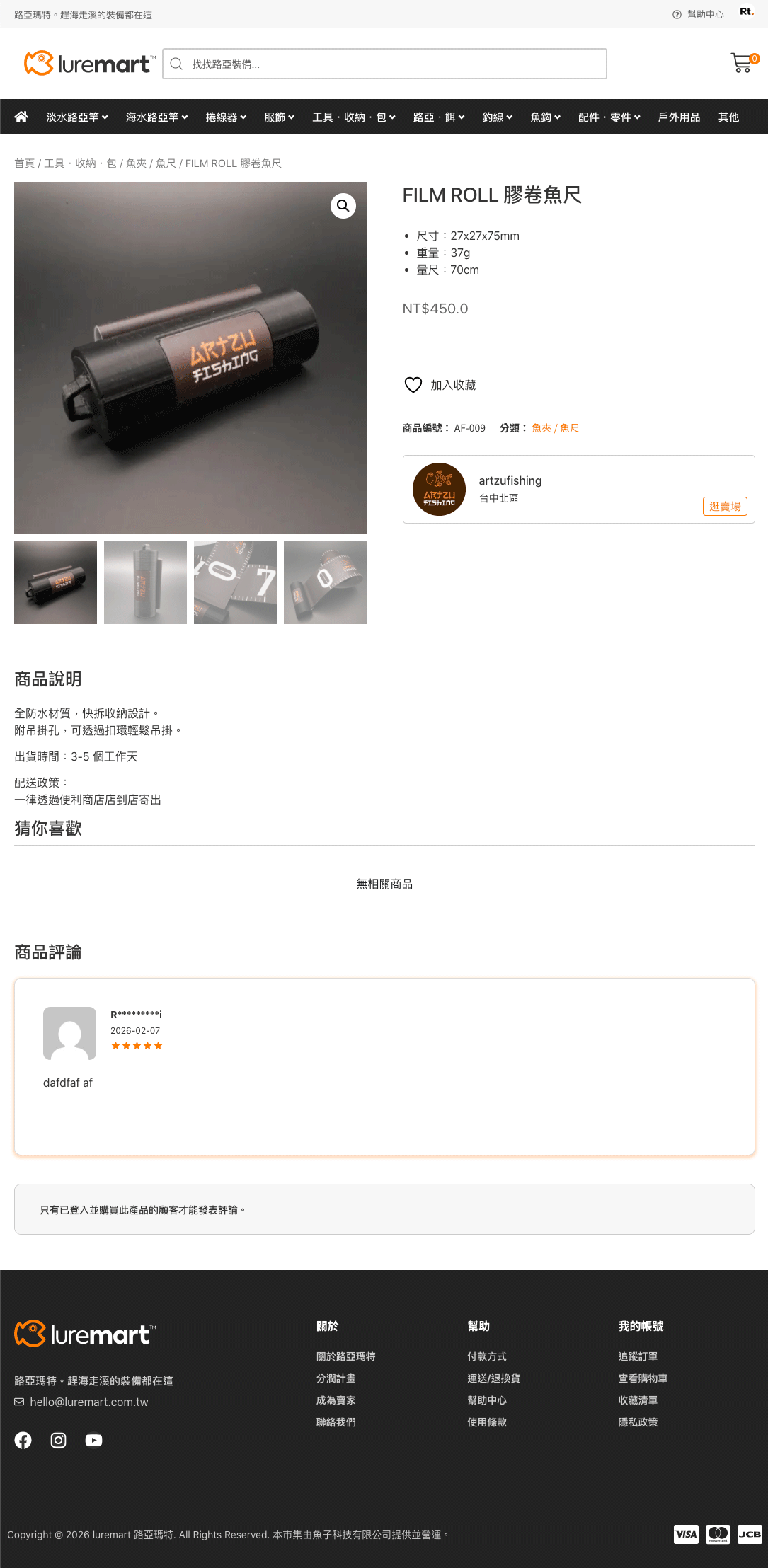Select the fourth product thumbnail
The height and width of the screenshot is (1568, 768).
(x=325, y=582)
